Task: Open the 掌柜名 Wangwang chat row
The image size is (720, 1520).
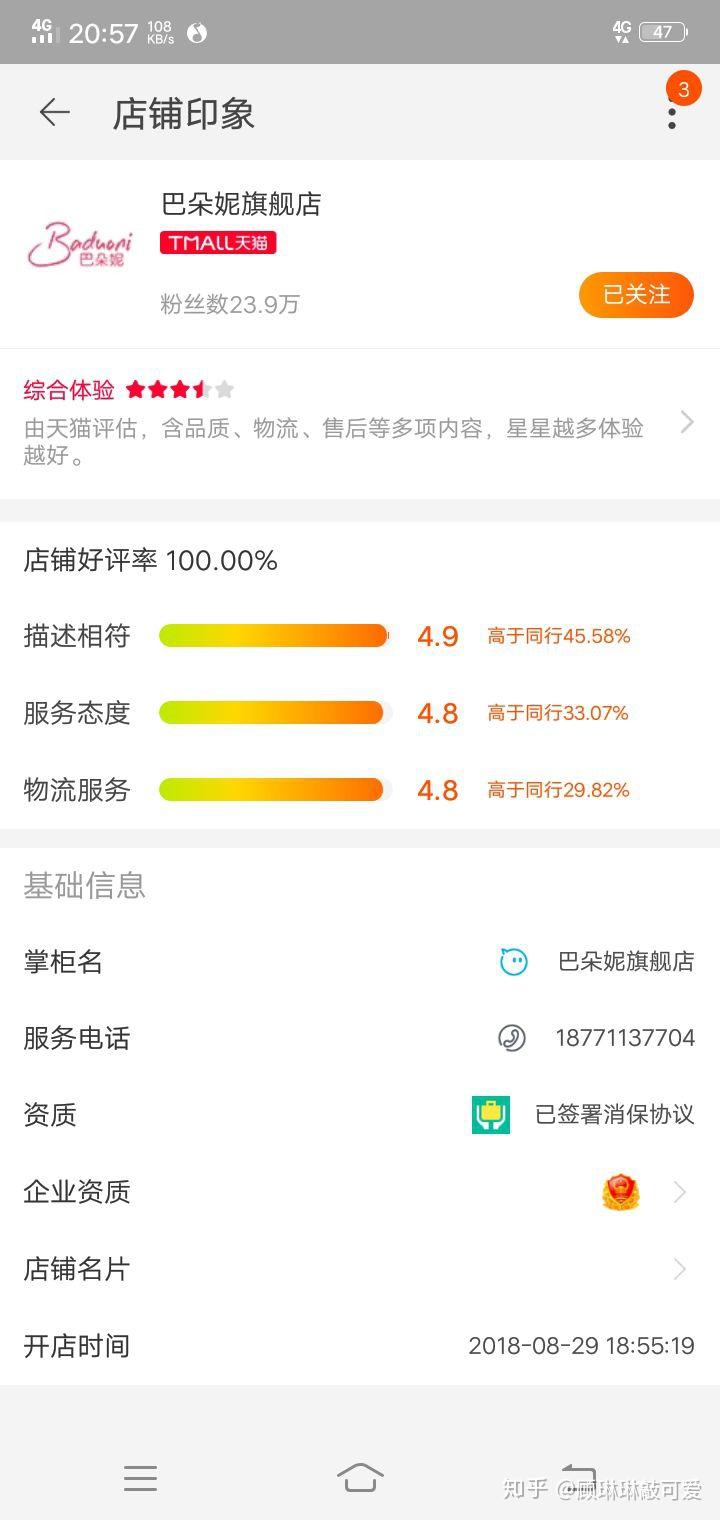Action: tap(360, 962)
